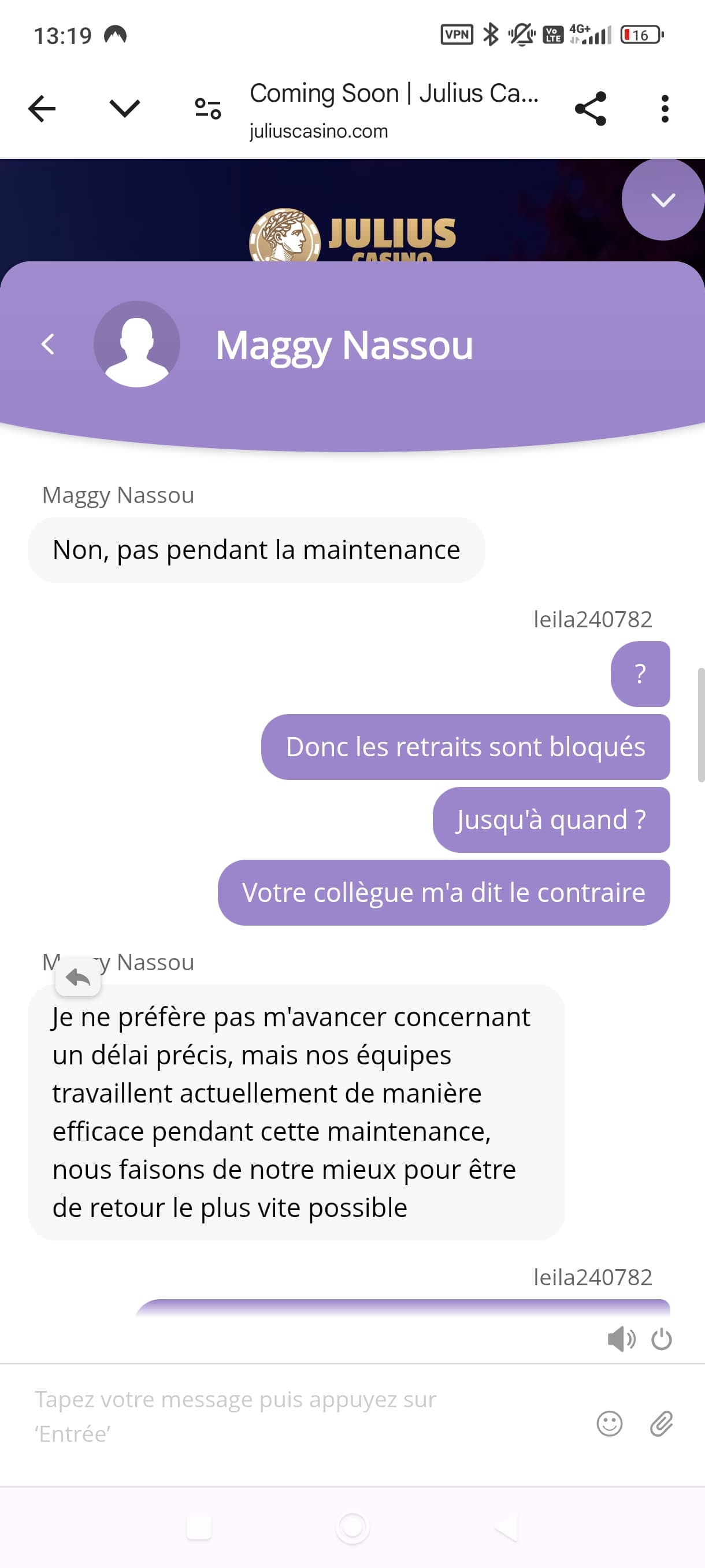Mute the chat sound
The image size is (705, 1568).
(x=621, y=1339)
